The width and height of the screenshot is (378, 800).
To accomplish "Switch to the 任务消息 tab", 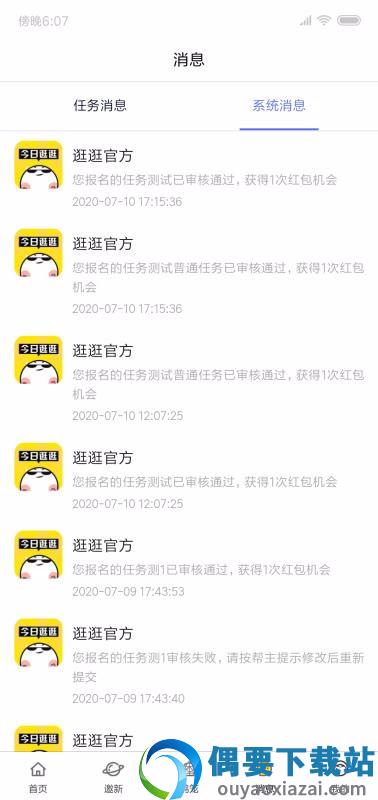I will (100, 106).
